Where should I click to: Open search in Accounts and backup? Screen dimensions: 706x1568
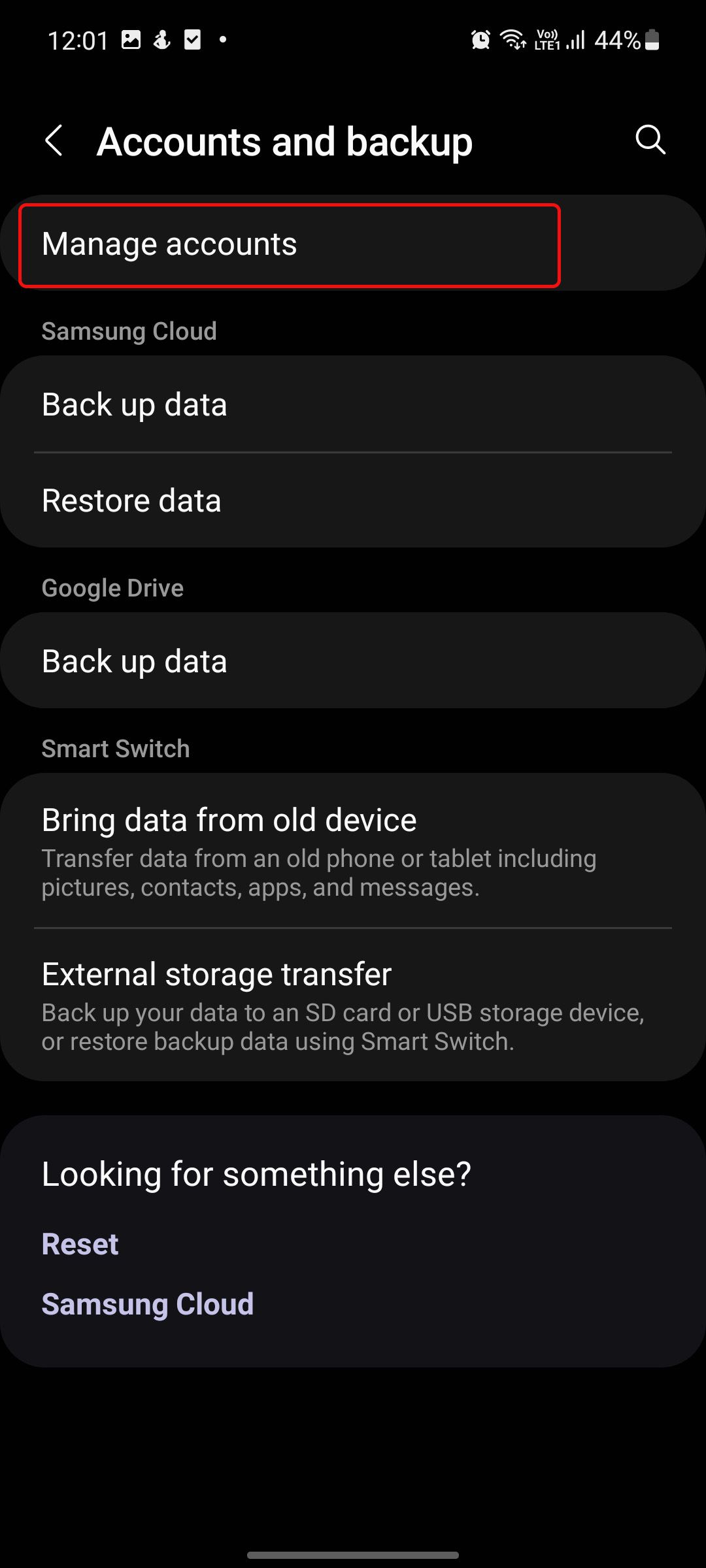(649, 140)
